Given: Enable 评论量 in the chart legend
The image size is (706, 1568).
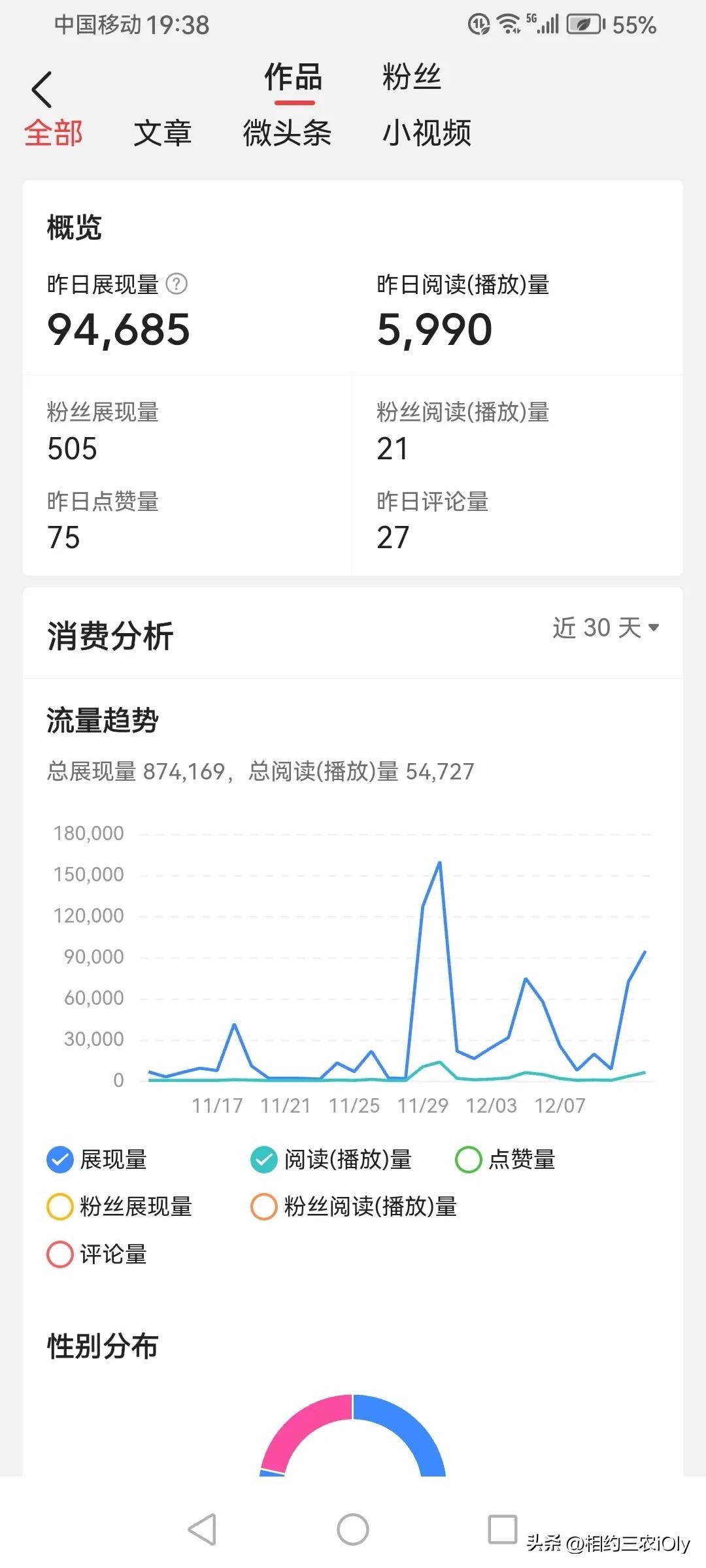Looking at the screenshot, I should pos(97,1254).
